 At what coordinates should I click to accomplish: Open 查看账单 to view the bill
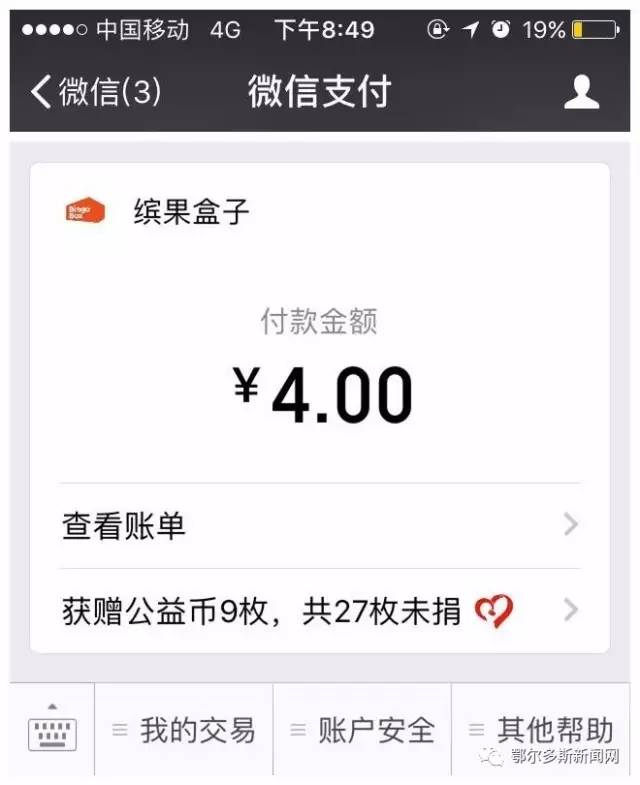click(320, 526)
